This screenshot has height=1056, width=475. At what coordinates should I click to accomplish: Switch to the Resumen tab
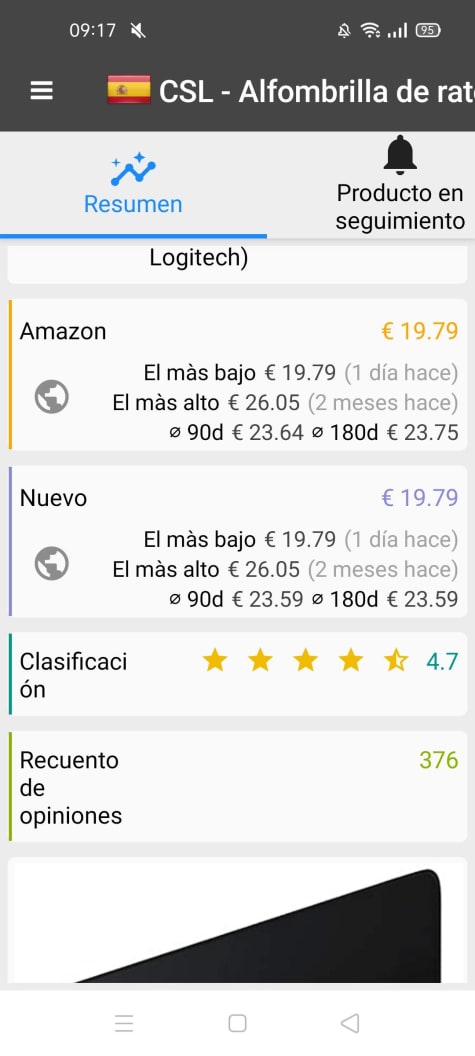(x=133, y=185)
